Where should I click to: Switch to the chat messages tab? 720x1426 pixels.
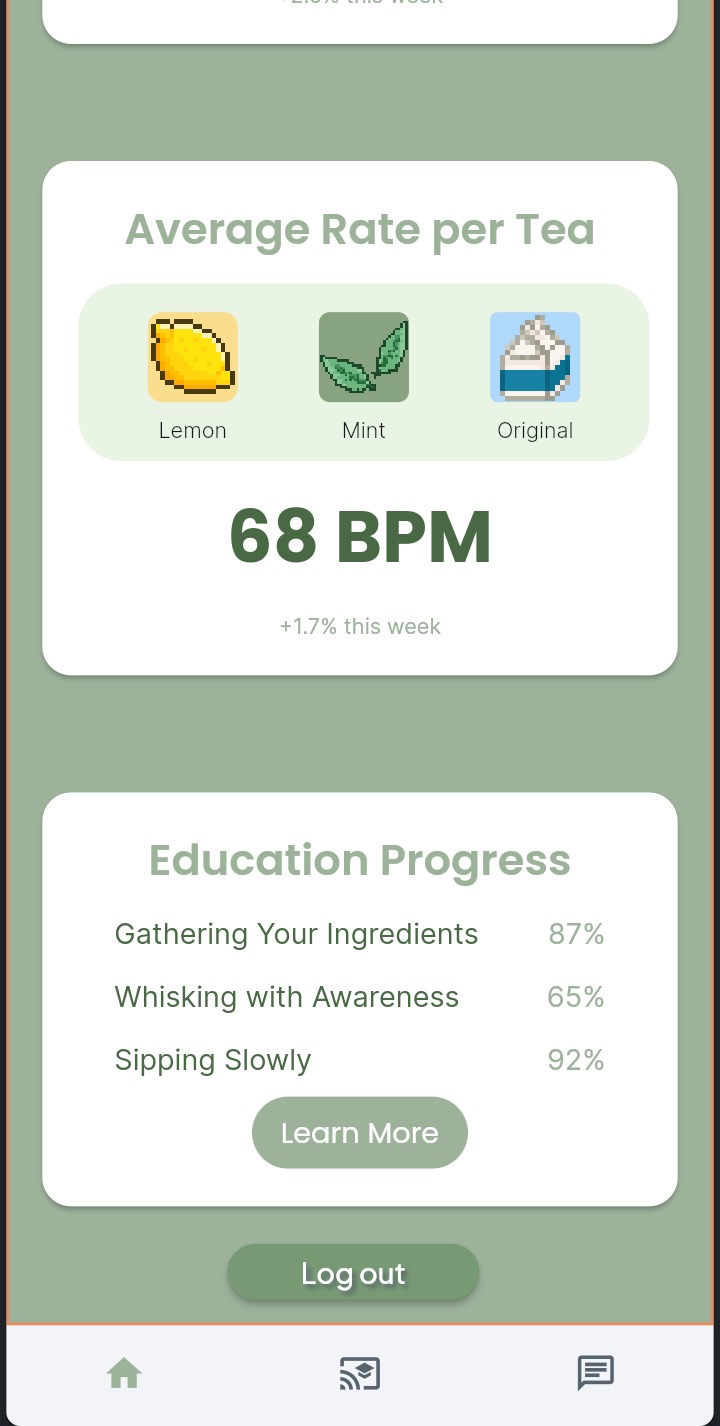tap(595, 1373)
